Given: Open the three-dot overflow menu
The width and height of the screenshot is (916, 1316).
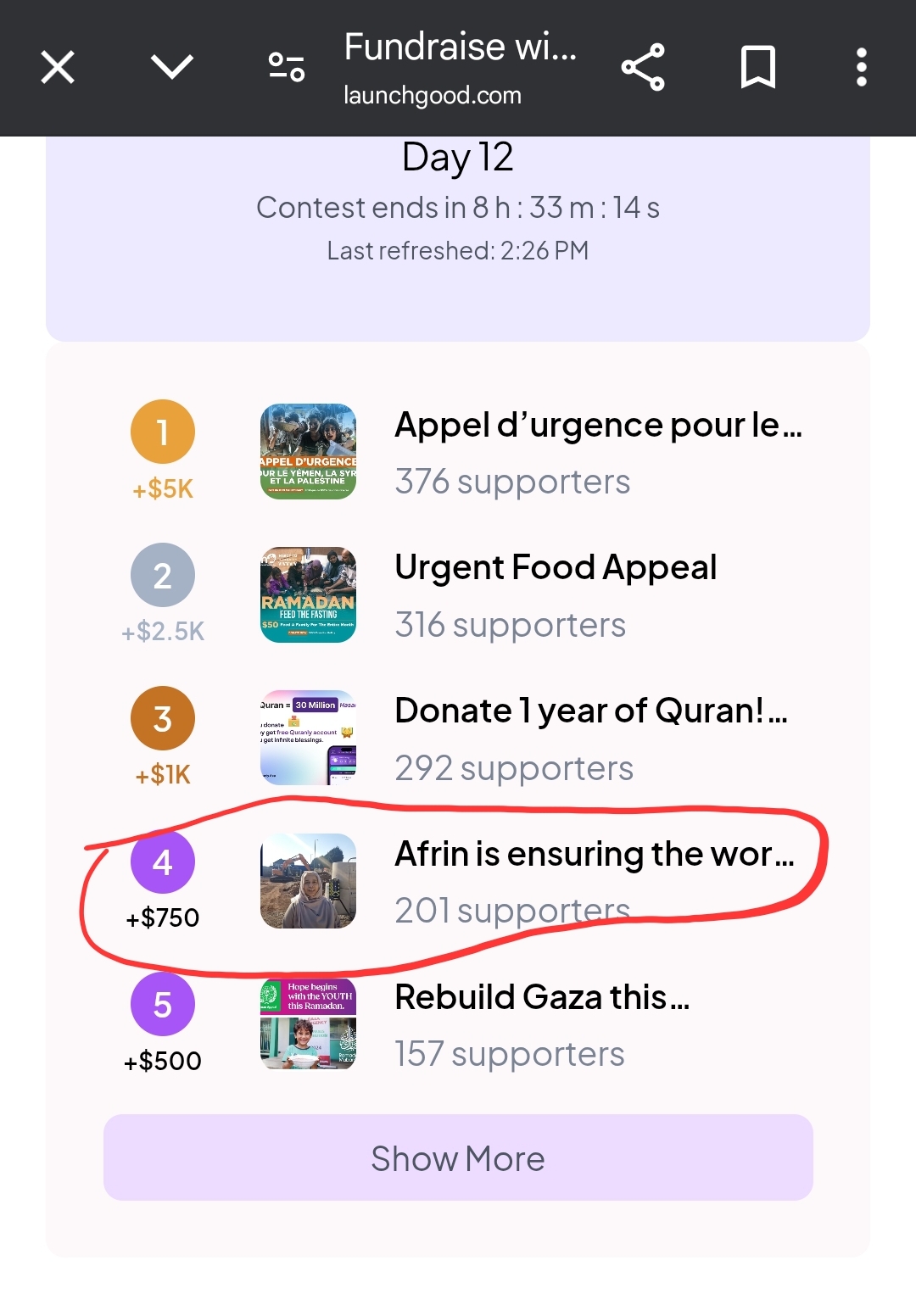Looking at the screenshot, I should click(x=861, y=67).
